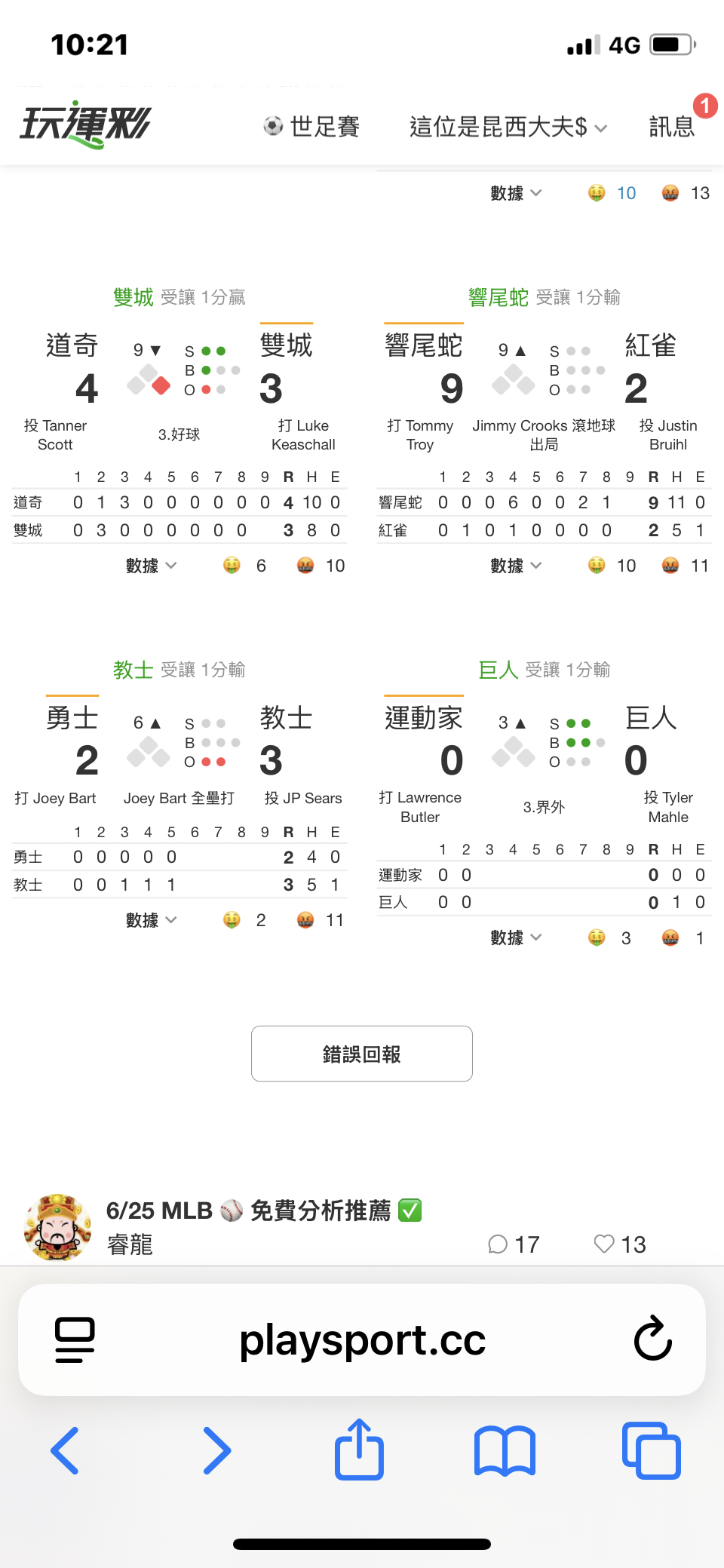Tap the playsport.cc address field
Screen dimensions: 724x1568
tap(362, 1339)
